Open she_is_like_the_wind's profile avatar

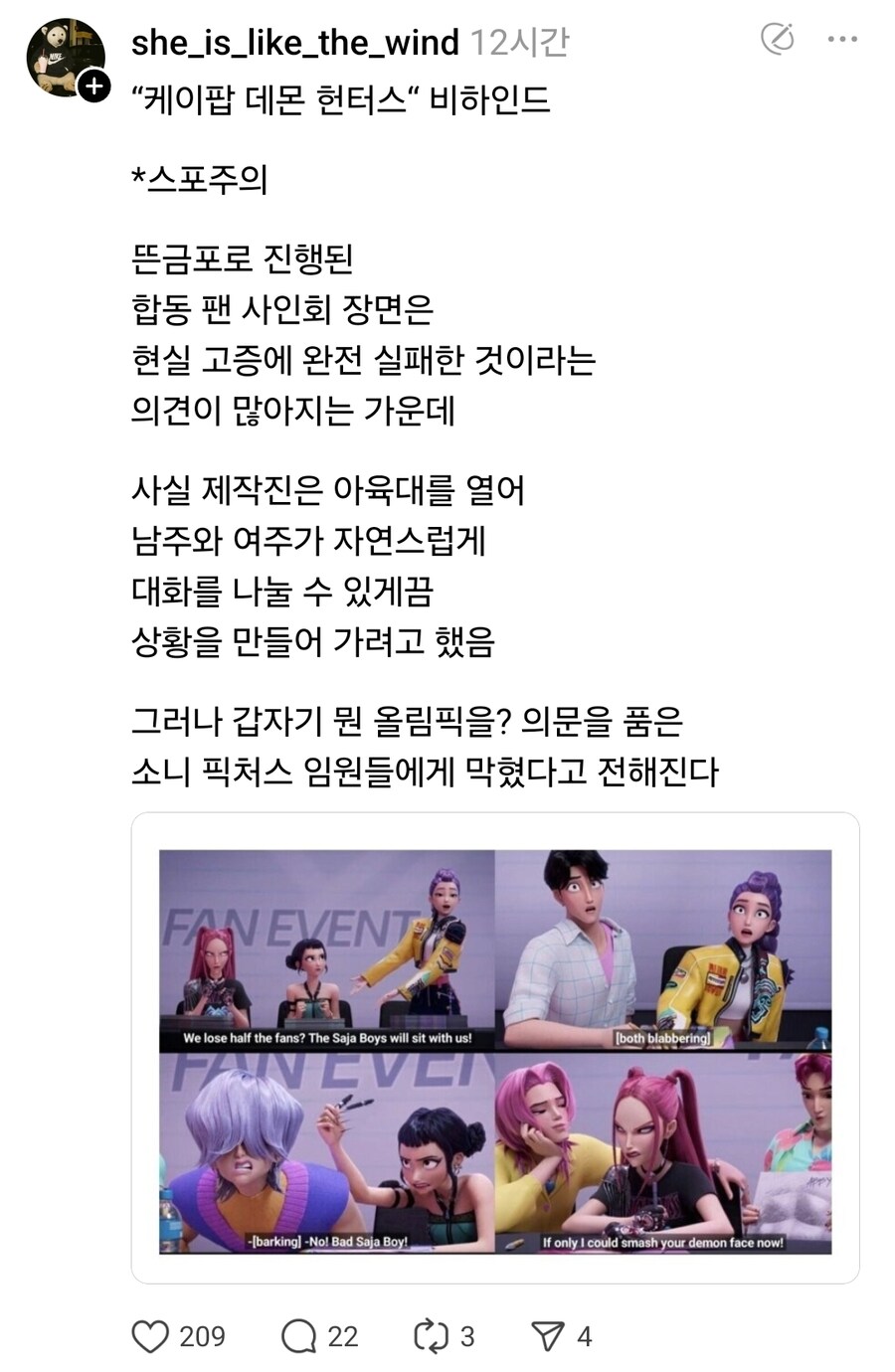point(63,57)
